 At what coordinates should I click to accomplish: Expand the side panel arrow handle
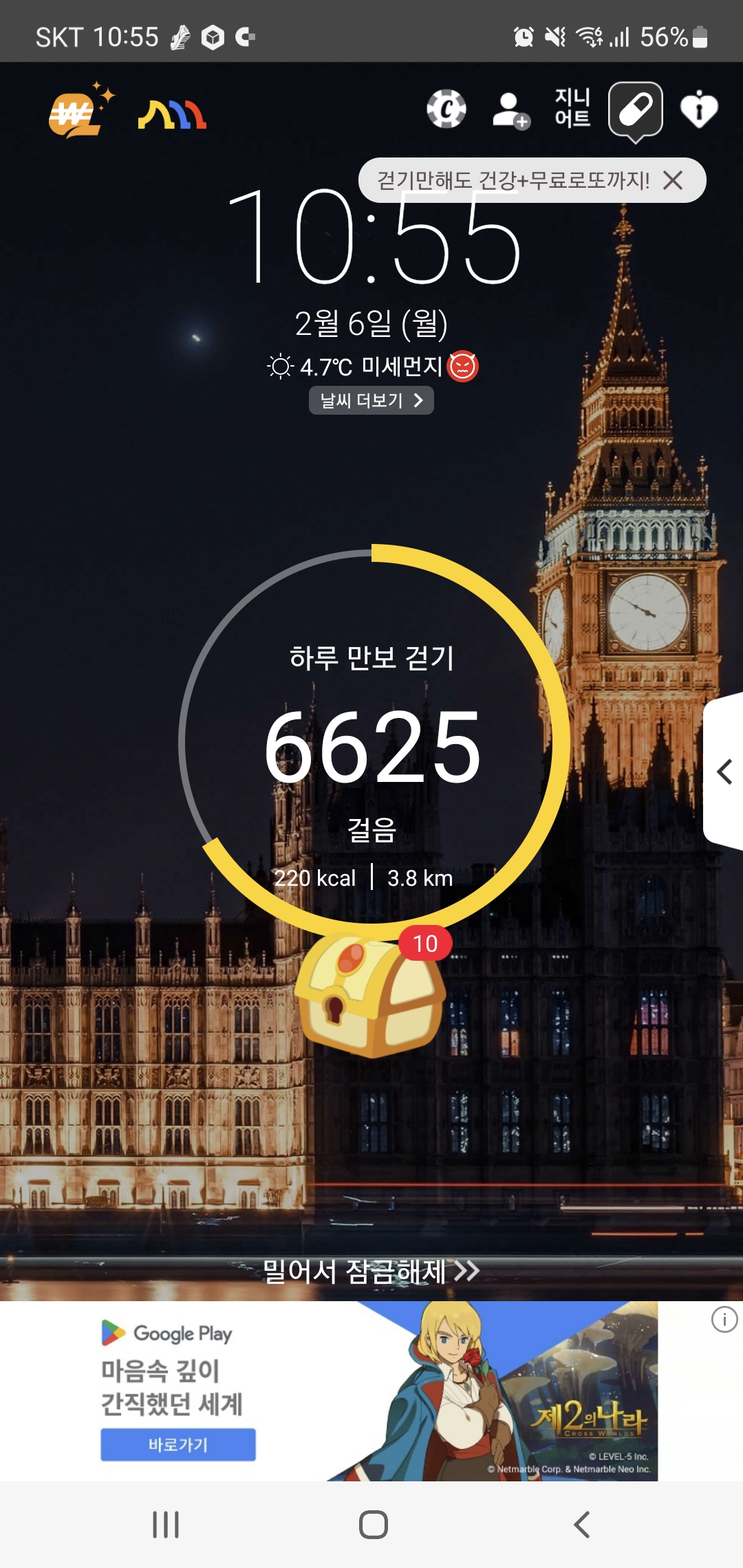point(724,772)
